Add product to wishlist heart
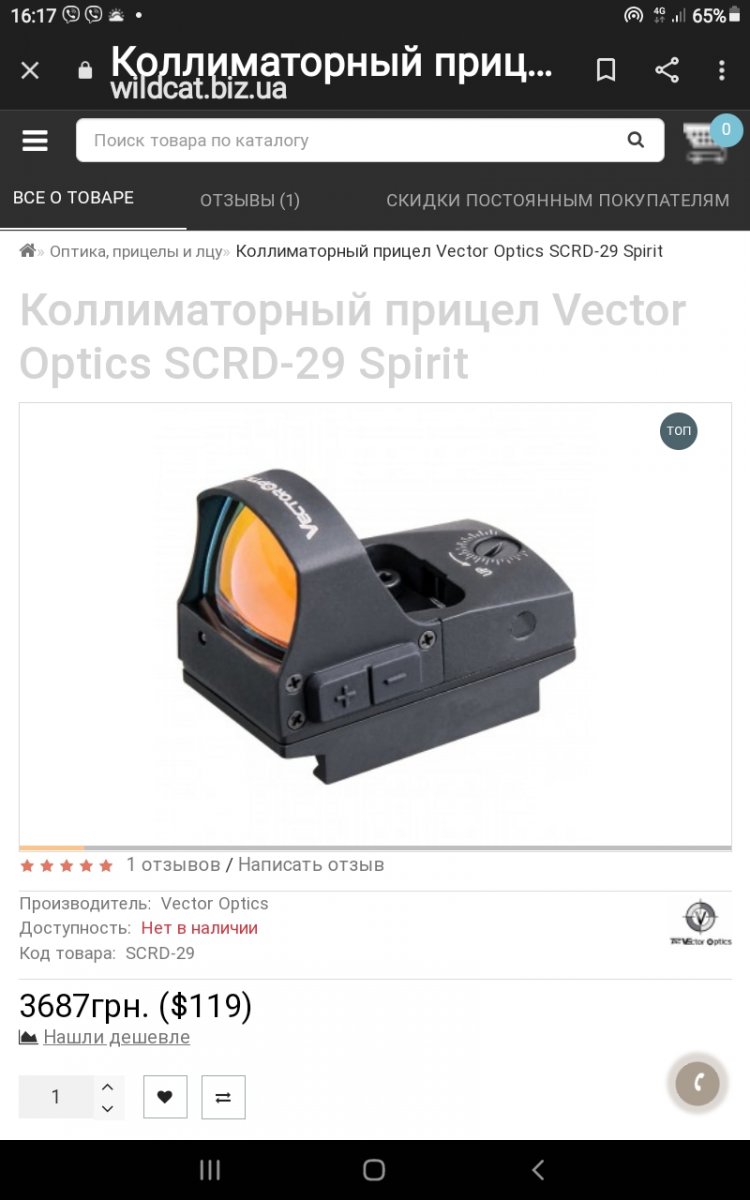Viewport: 750px width, 1200px height. point(165,1097)
